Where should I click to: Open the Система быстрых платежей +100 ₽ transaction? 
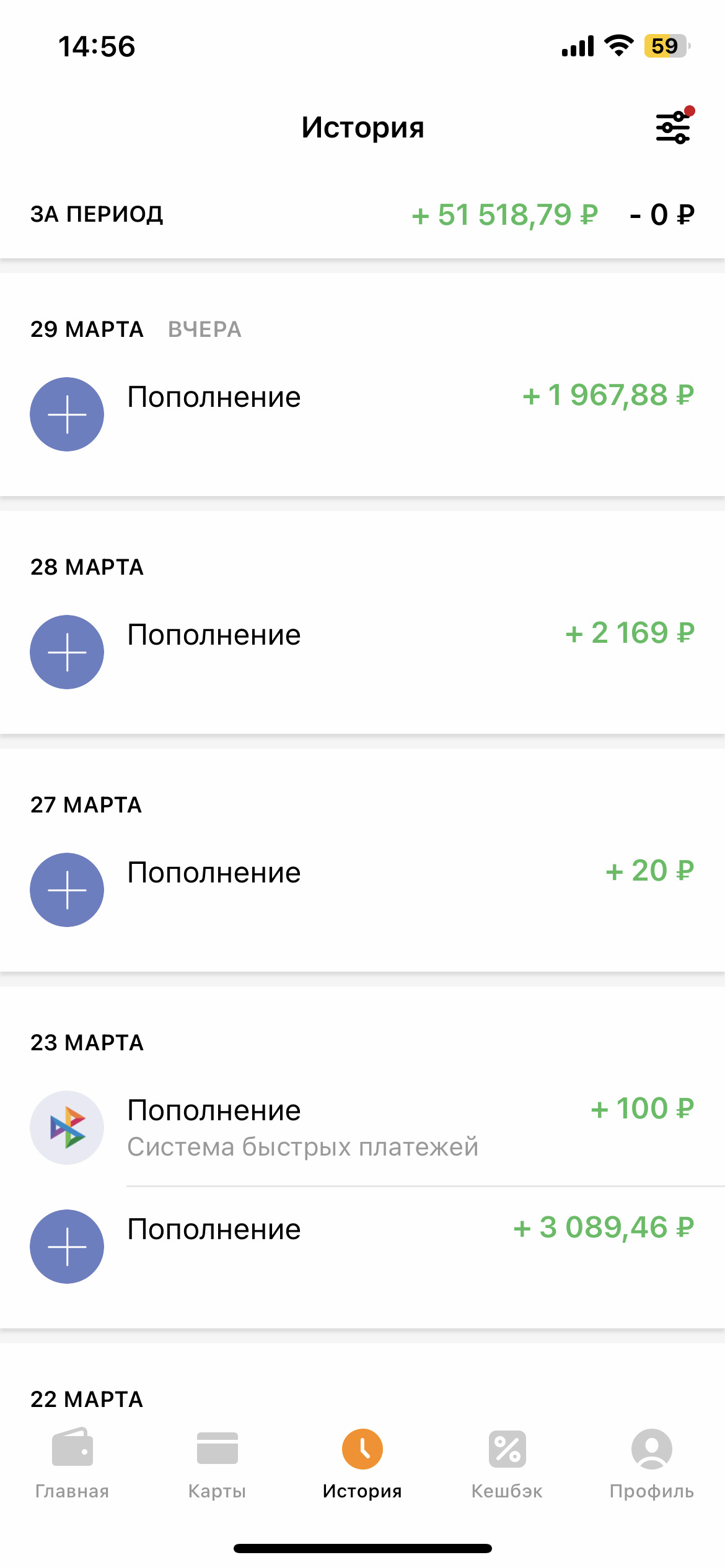pyautogui.click(x=362, y=1127)
